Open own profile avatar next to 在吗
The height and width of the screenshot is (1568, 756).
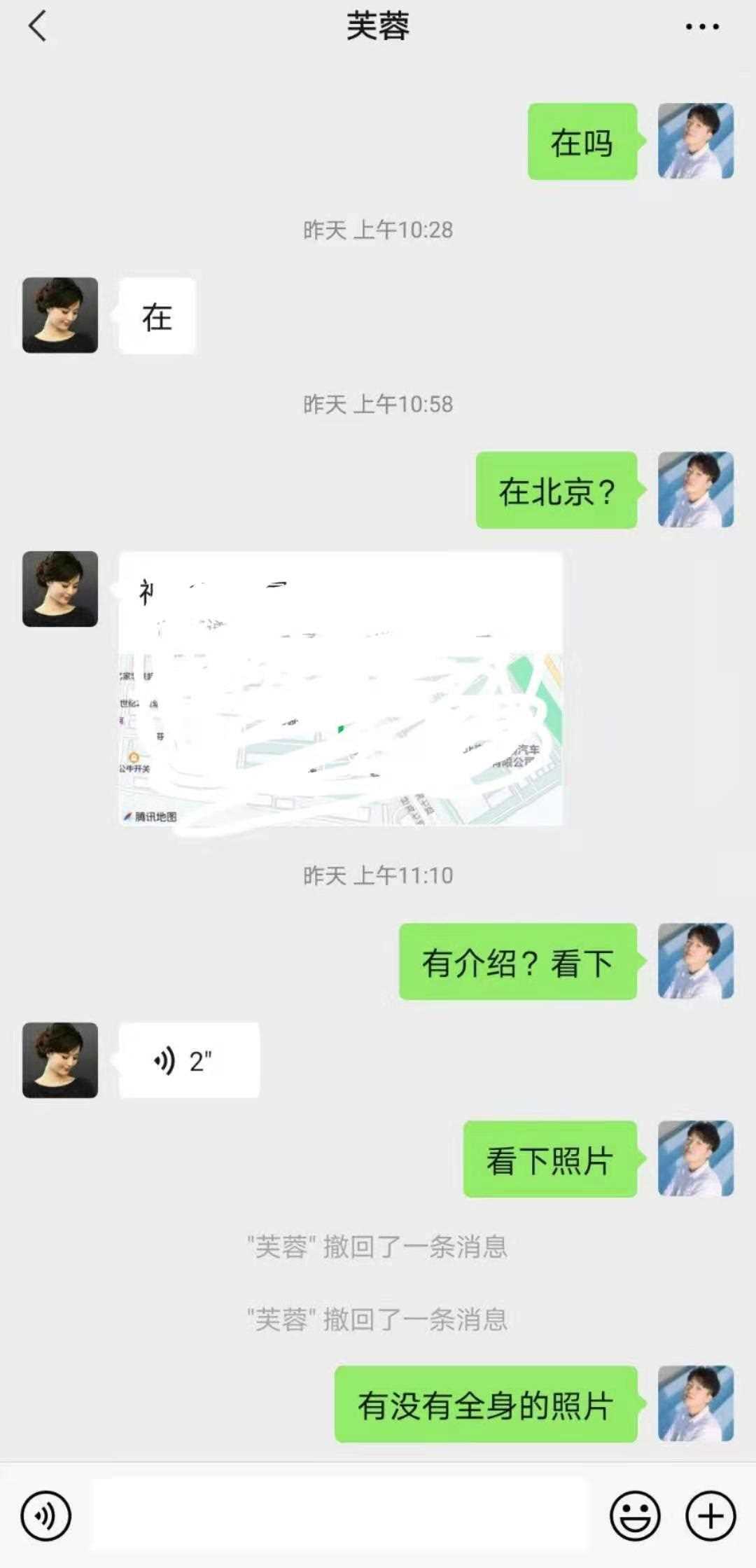point(695,141)
